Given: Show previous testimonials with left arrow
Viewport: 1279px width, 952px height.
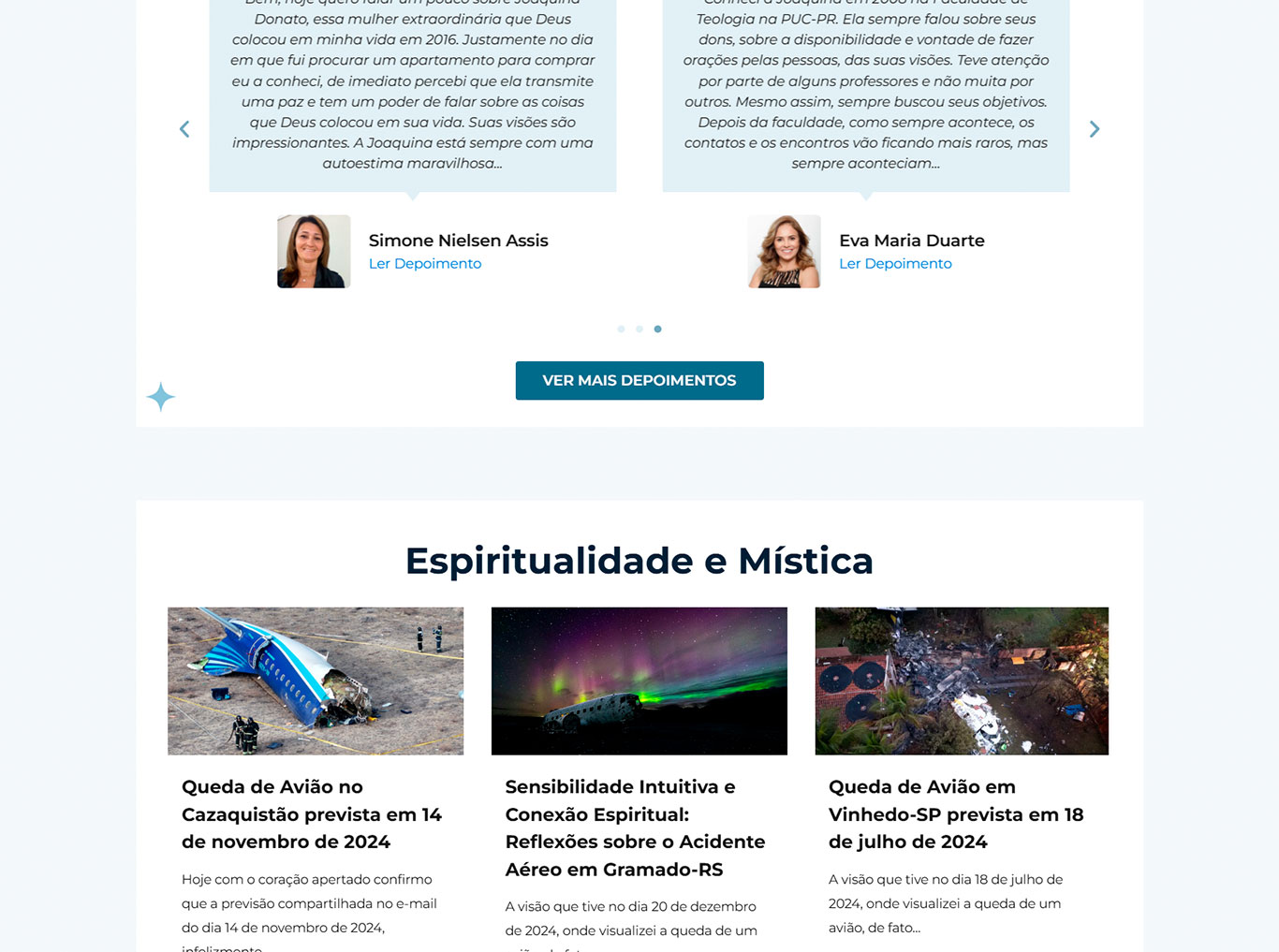Looking at the screenshot, I should click(184, 129).
